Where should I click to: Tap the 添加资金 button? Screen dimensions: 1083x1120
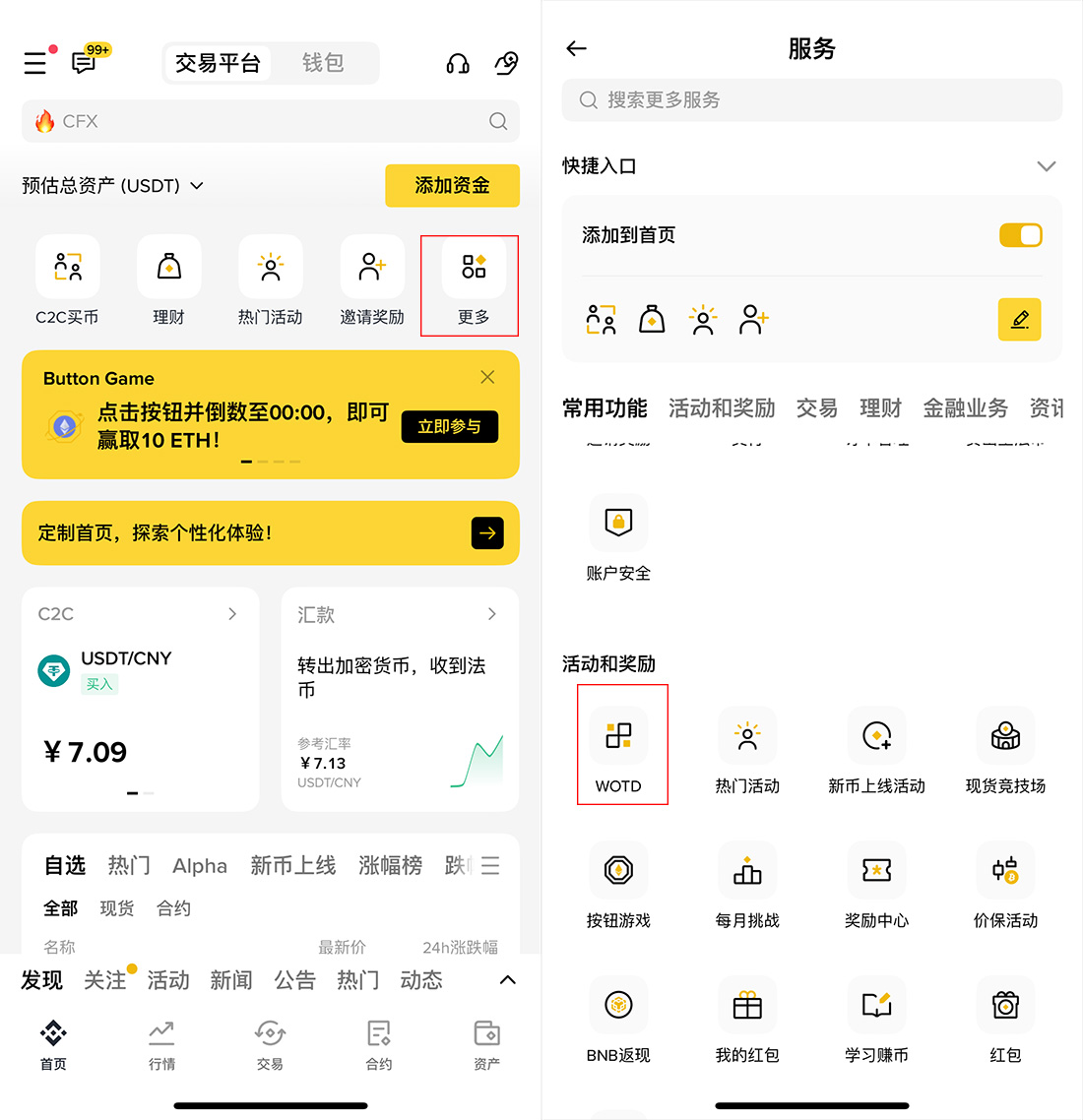tap(452, 185)
